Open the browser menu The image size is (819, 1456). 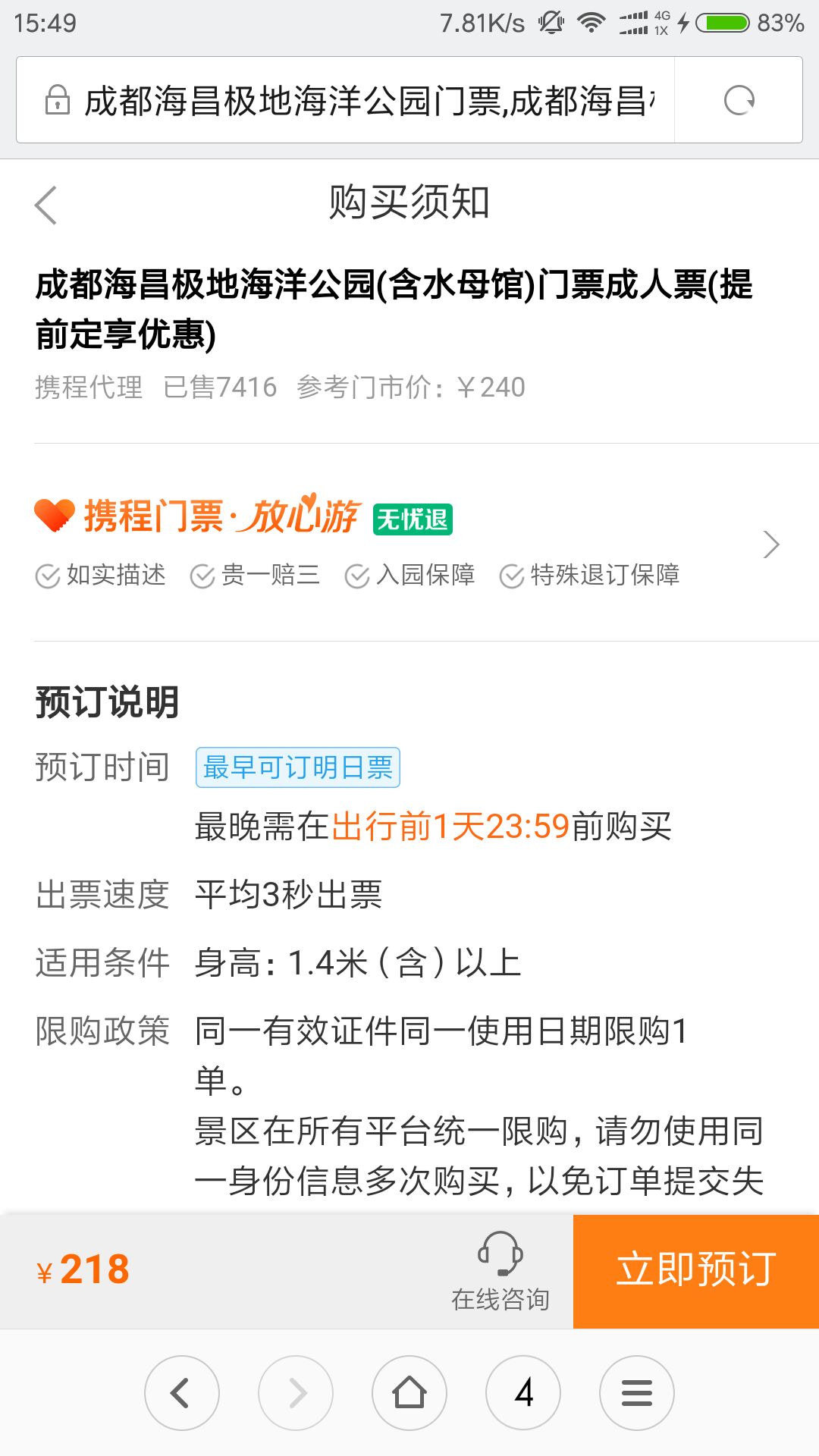click(637, 1393)
